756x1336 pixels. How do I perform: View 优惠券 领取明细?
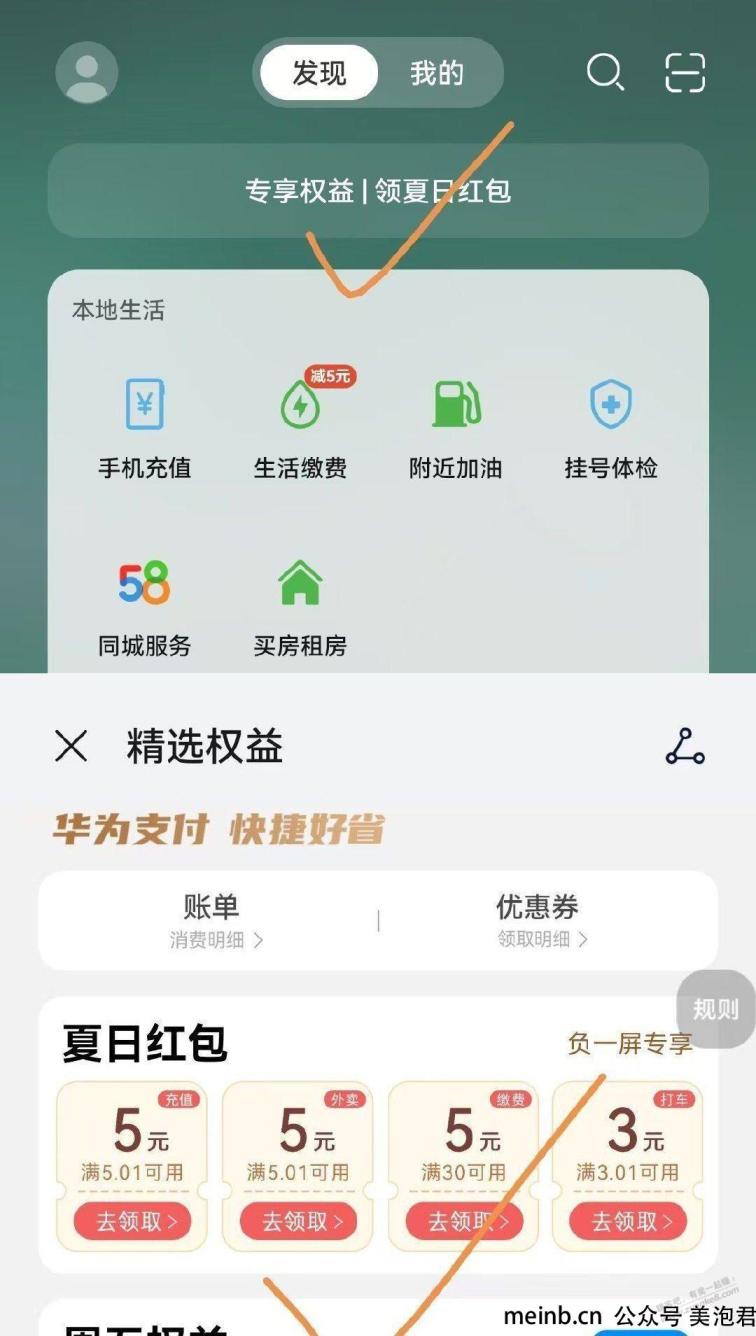coord(540,920)
